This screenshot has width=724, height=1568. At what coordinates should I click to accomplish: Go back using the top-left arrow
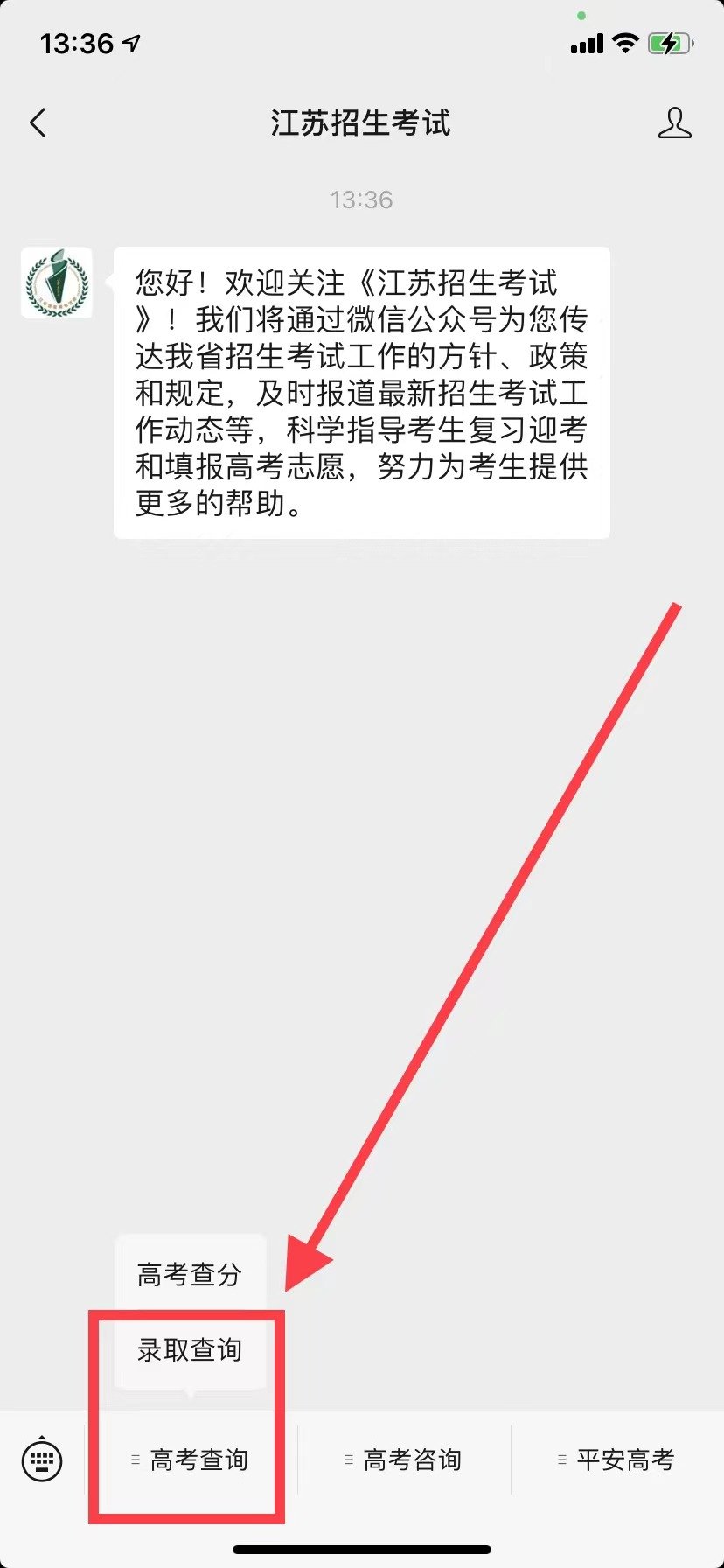tap(38, 123)
